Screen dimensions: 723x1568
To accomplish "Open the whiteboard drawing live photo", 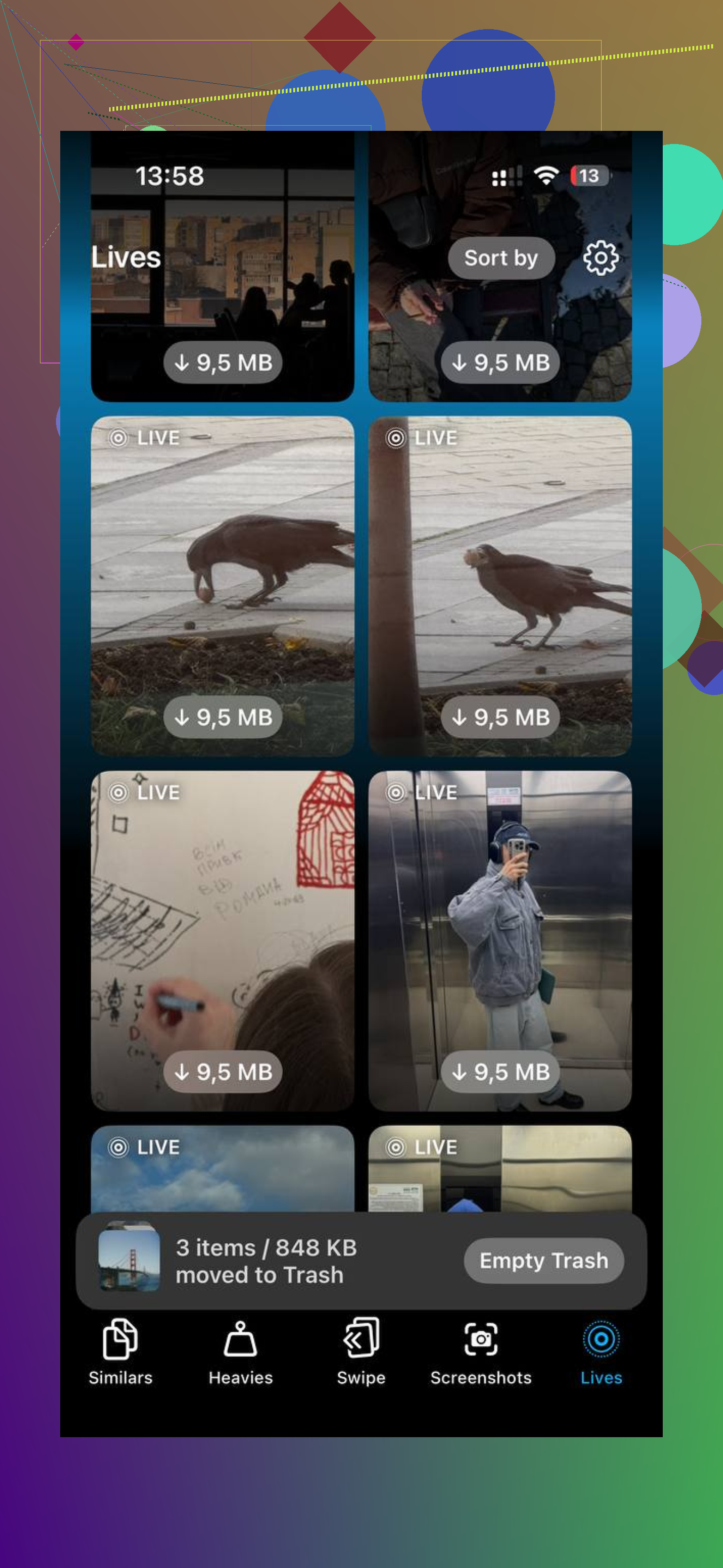I will [222, 940].
